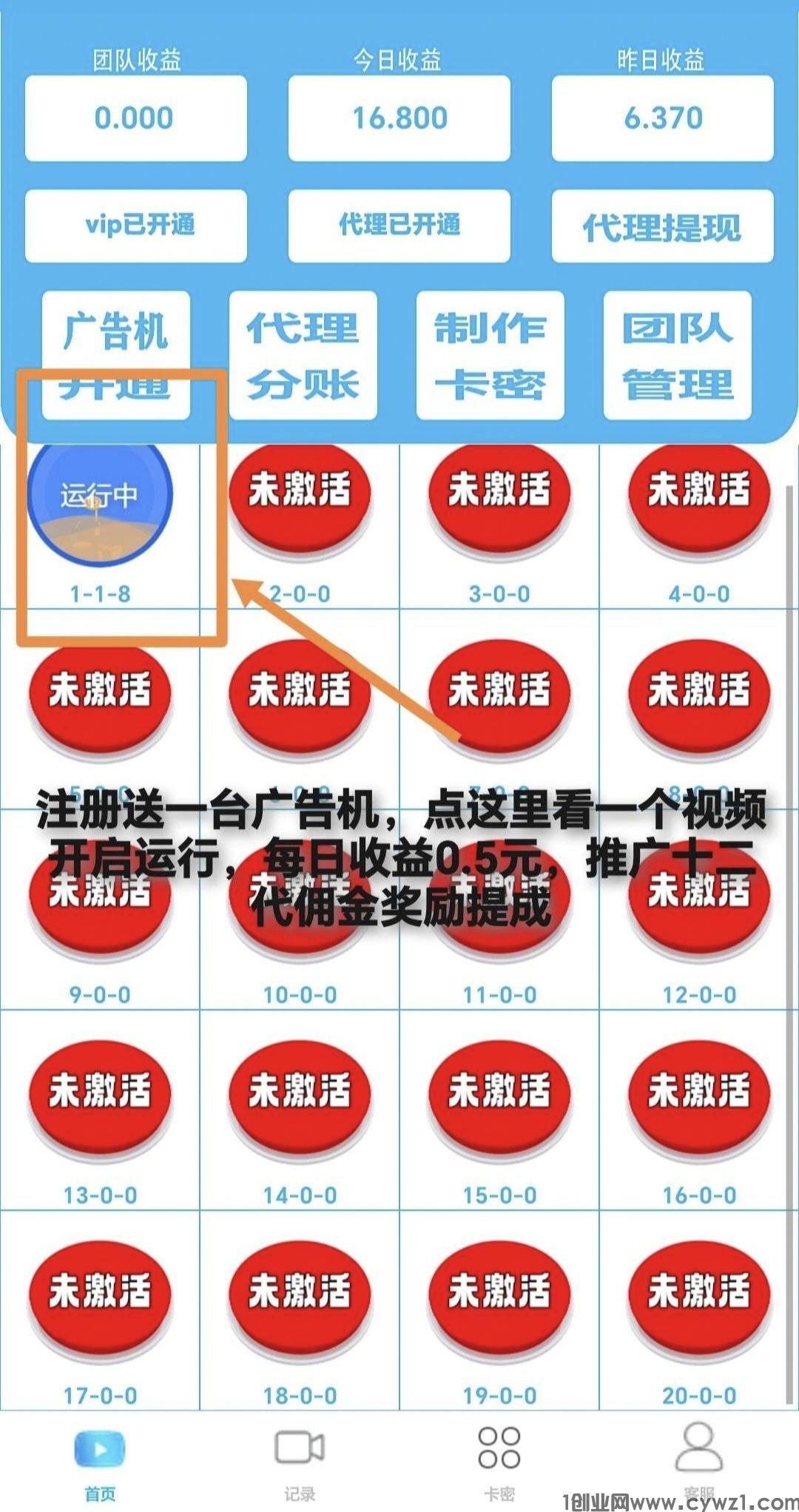Open the 代理提现 withdrawal button
Image resolution: width=799 pixels, height=1512 pixels.
click(662, 226)
